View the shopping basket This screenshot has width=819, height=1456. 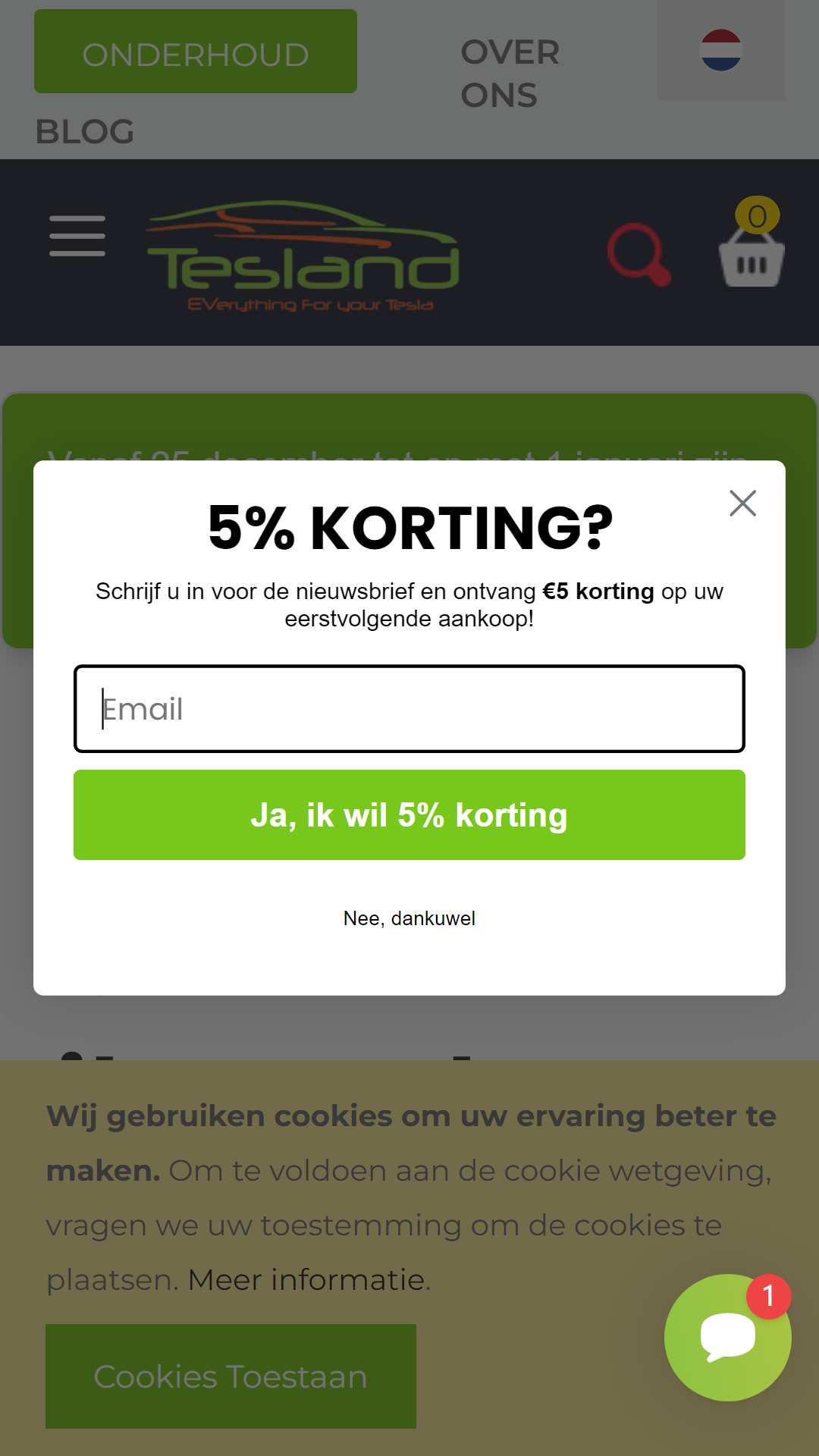click(x=752, y=244)
